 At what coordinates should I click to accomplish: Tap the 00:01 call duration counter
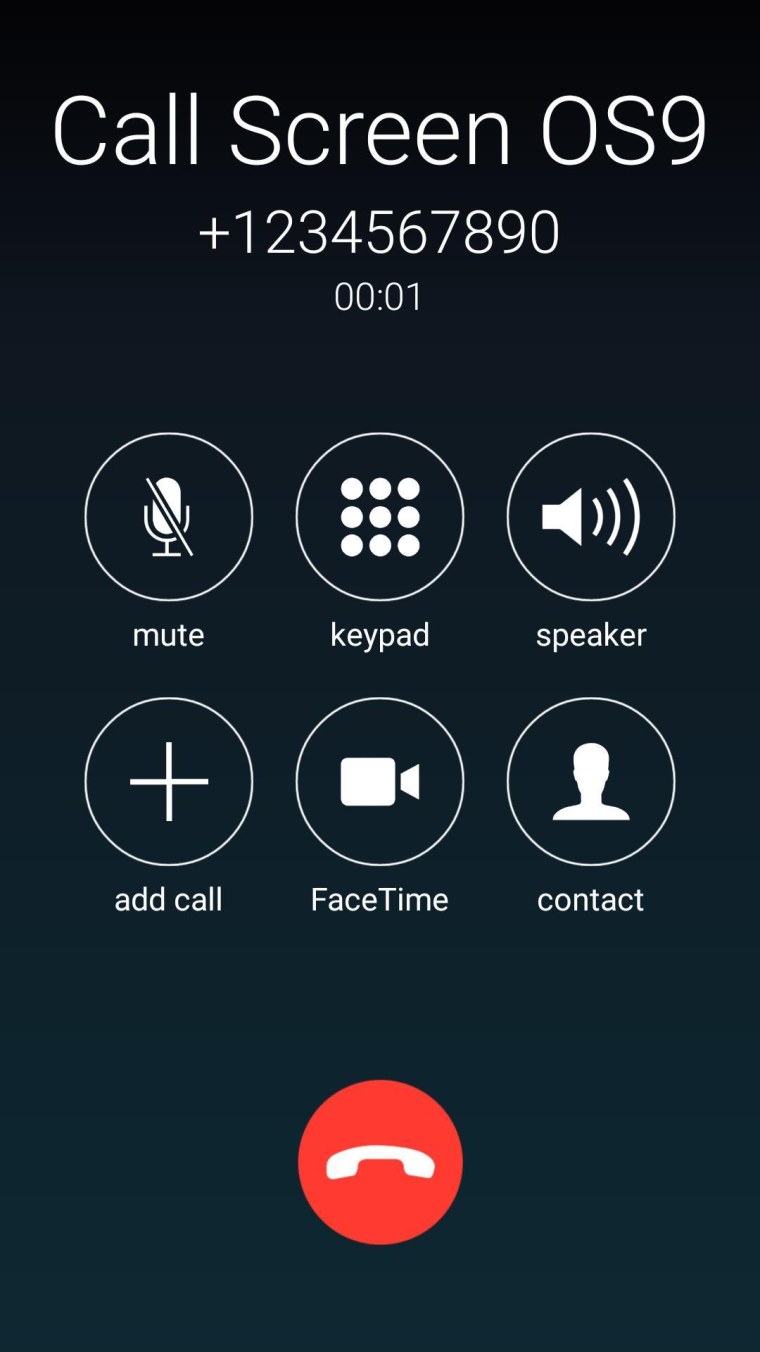coord(380,296)
